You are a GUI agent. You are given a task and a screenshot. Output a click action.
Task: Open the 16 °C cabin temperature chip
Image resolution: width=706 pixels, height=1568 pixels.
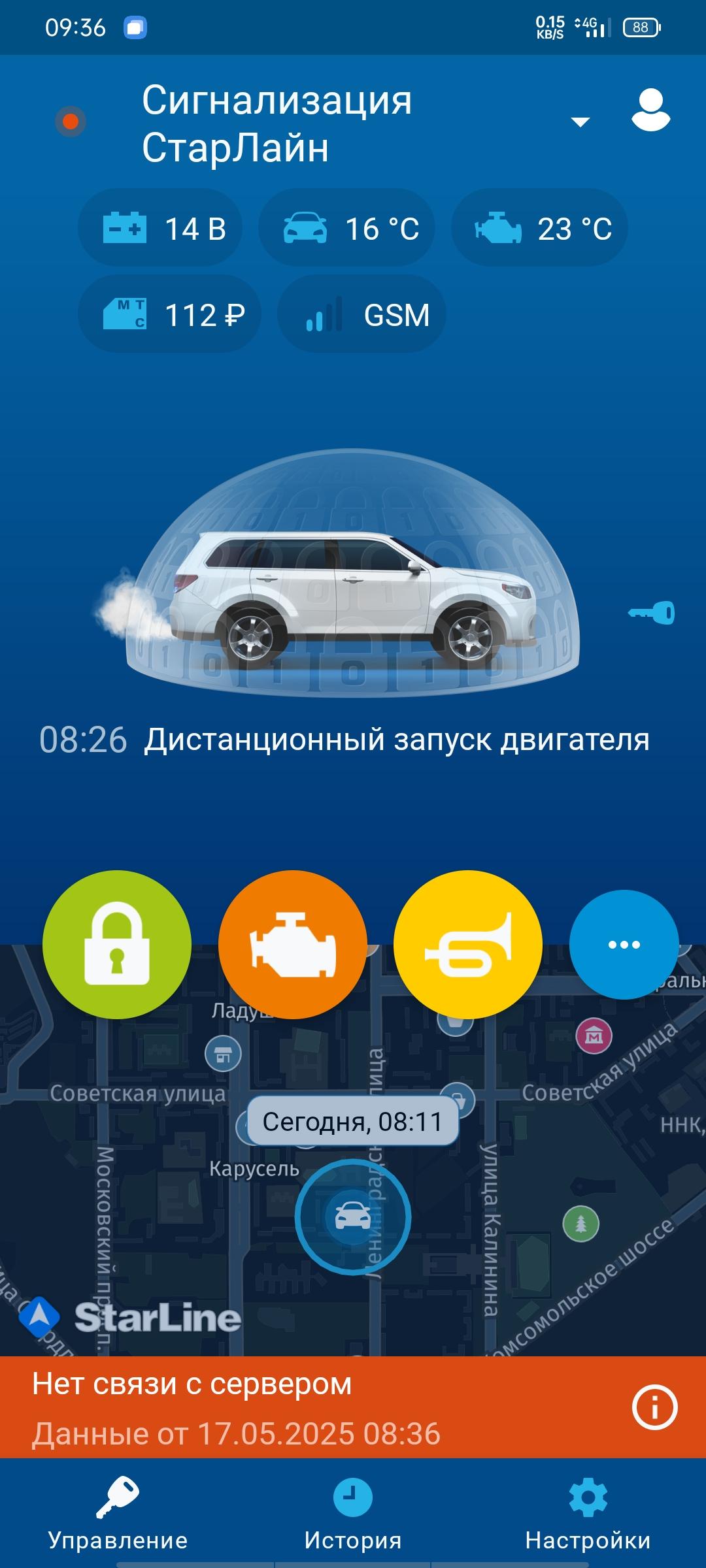click(x=347, y=228)
